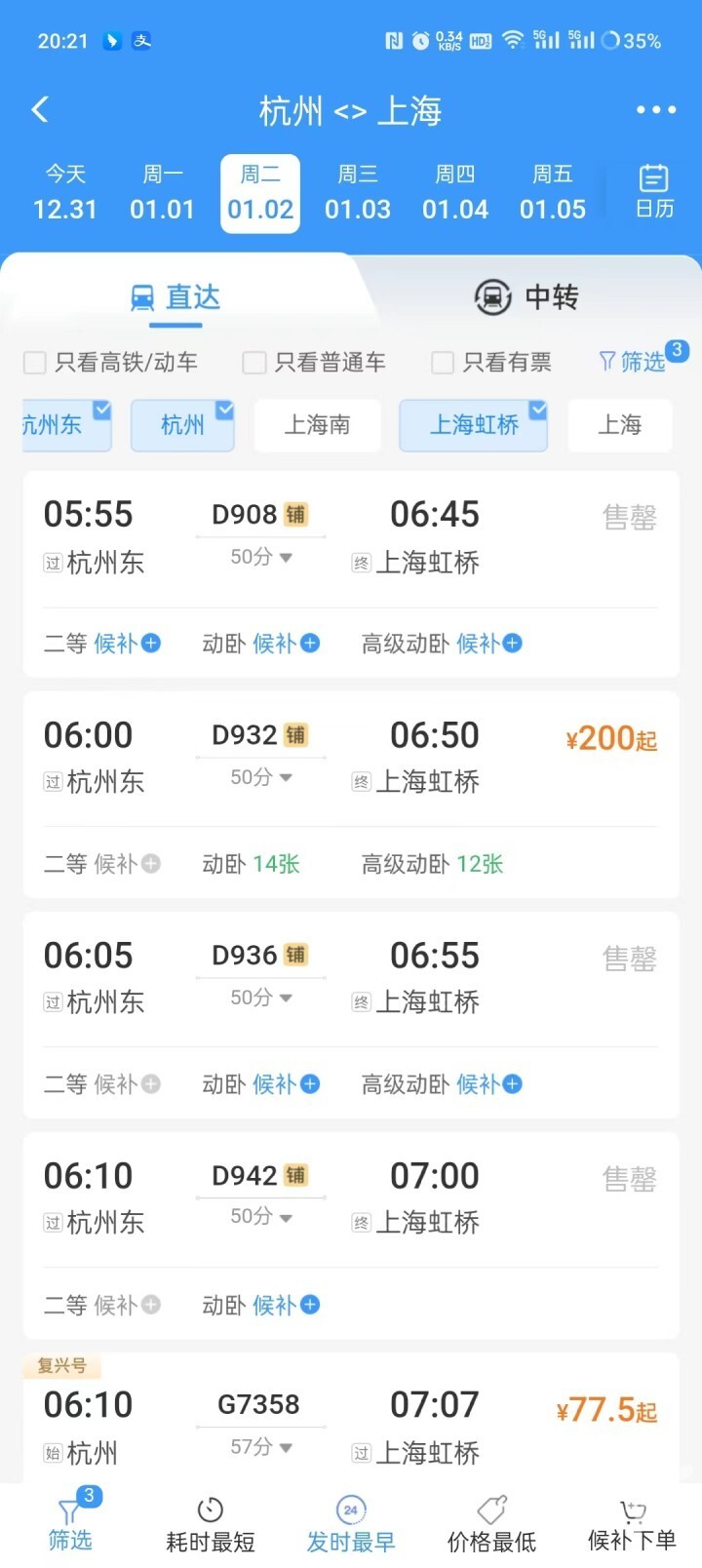Open the three-dot overflow menu
The width and height of the screenshot is (702, 1568).
655,109
